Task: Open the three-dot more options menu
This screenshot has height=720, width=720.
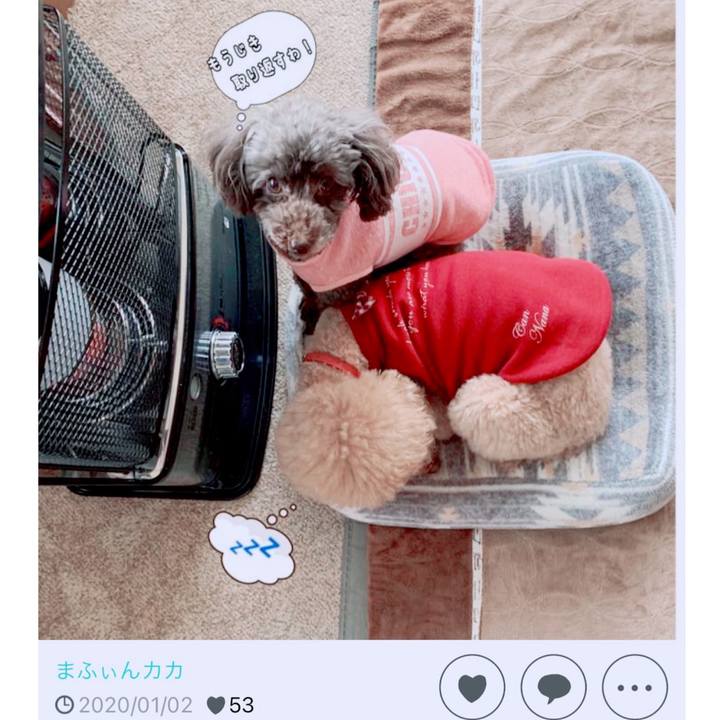Action: tap(635, 687)
